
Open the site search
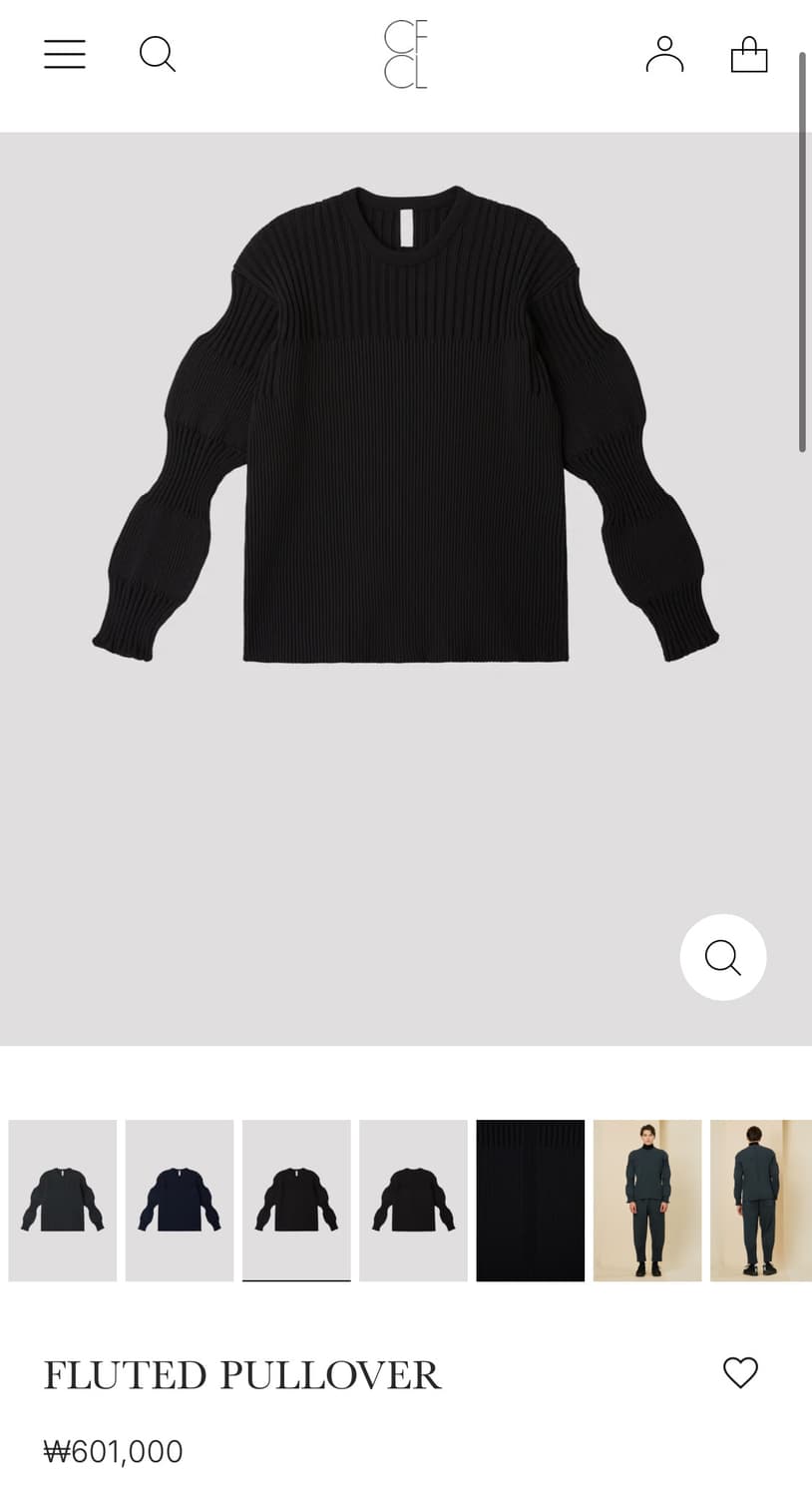158,54
